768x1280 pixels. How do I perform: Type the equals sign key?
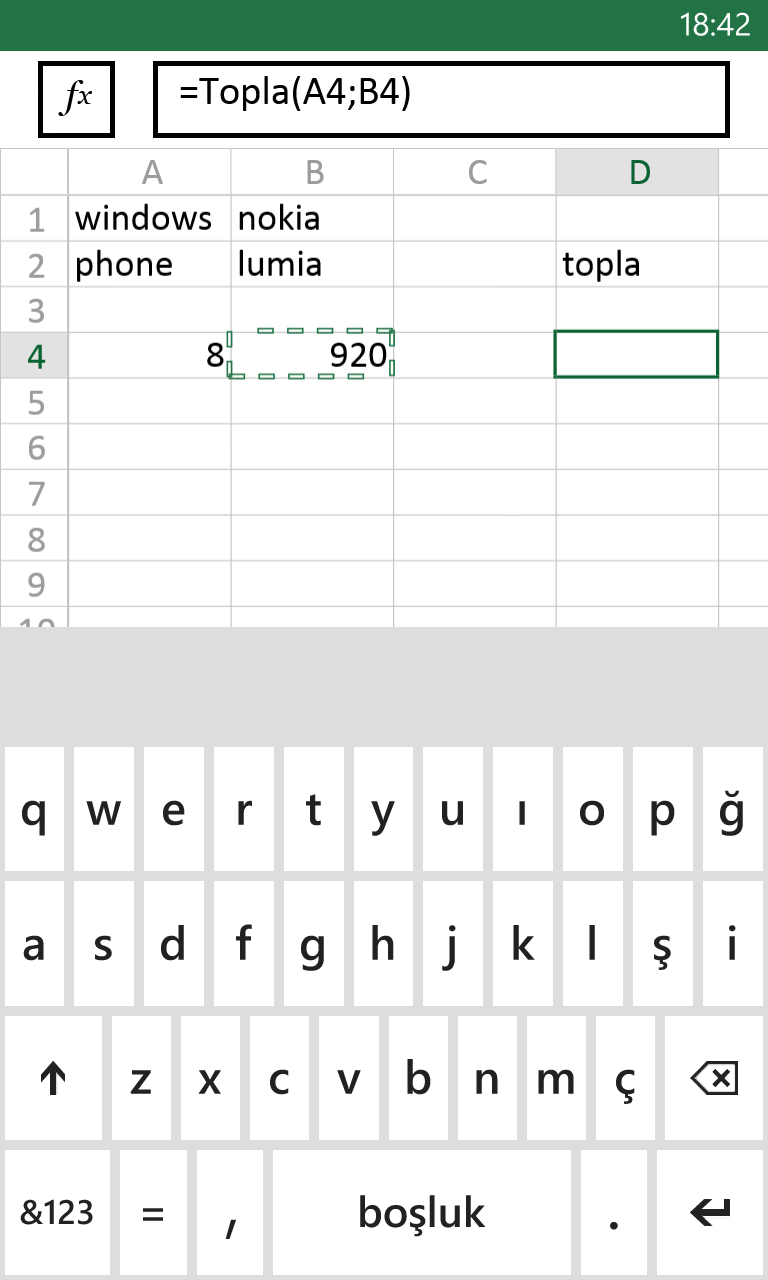click(152, 1212)
